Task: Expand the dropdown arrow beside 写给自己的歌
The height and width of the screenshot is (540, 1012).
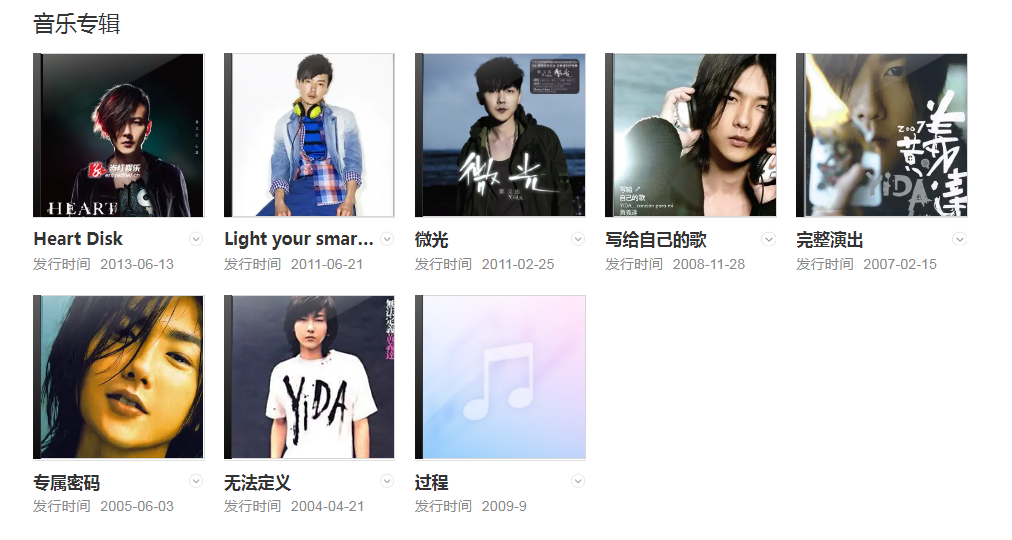Action: (769, 239)
